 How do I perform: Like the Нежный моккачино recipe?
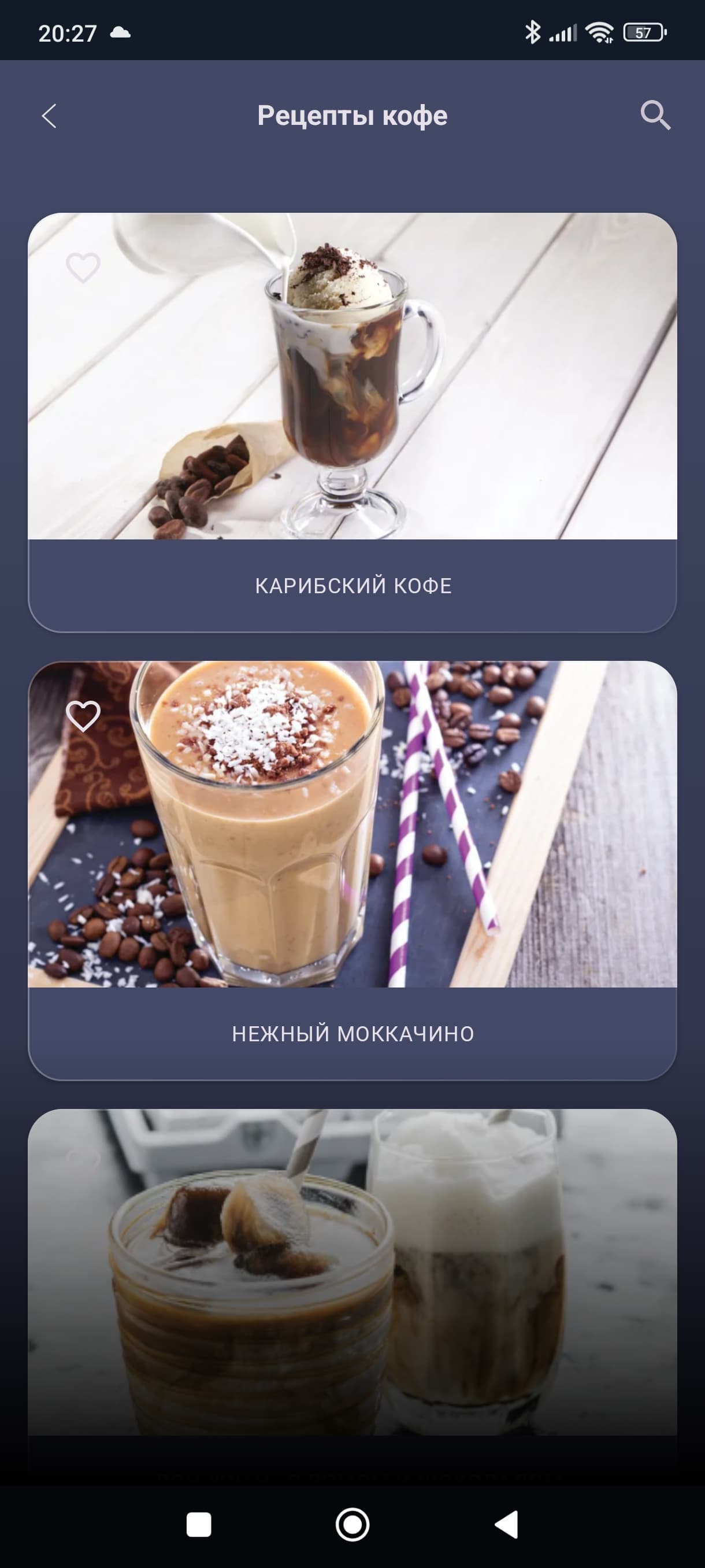tap(83, 715)
